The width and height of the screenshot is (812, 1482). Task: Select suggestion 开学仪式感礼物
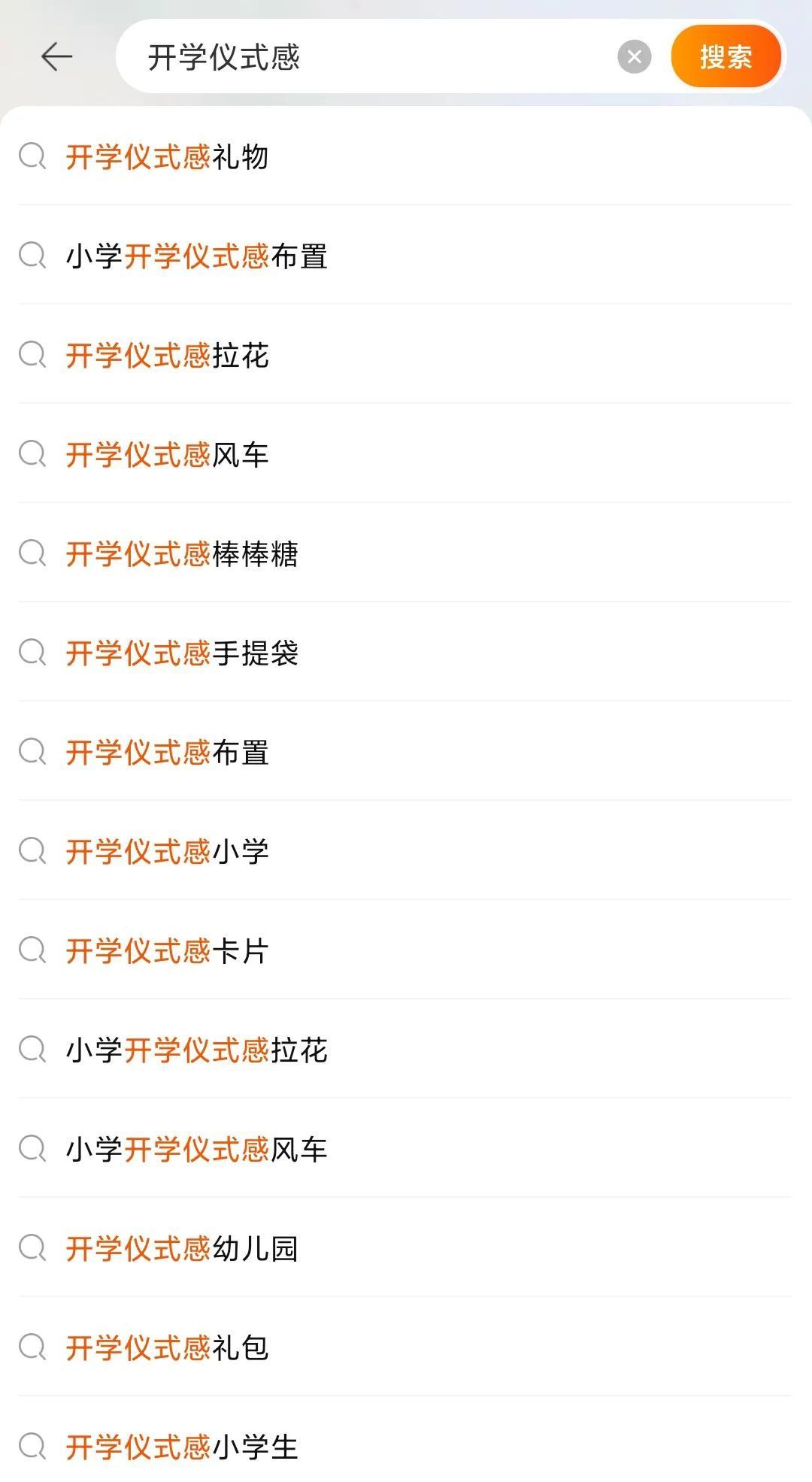[x=404, y=156]
